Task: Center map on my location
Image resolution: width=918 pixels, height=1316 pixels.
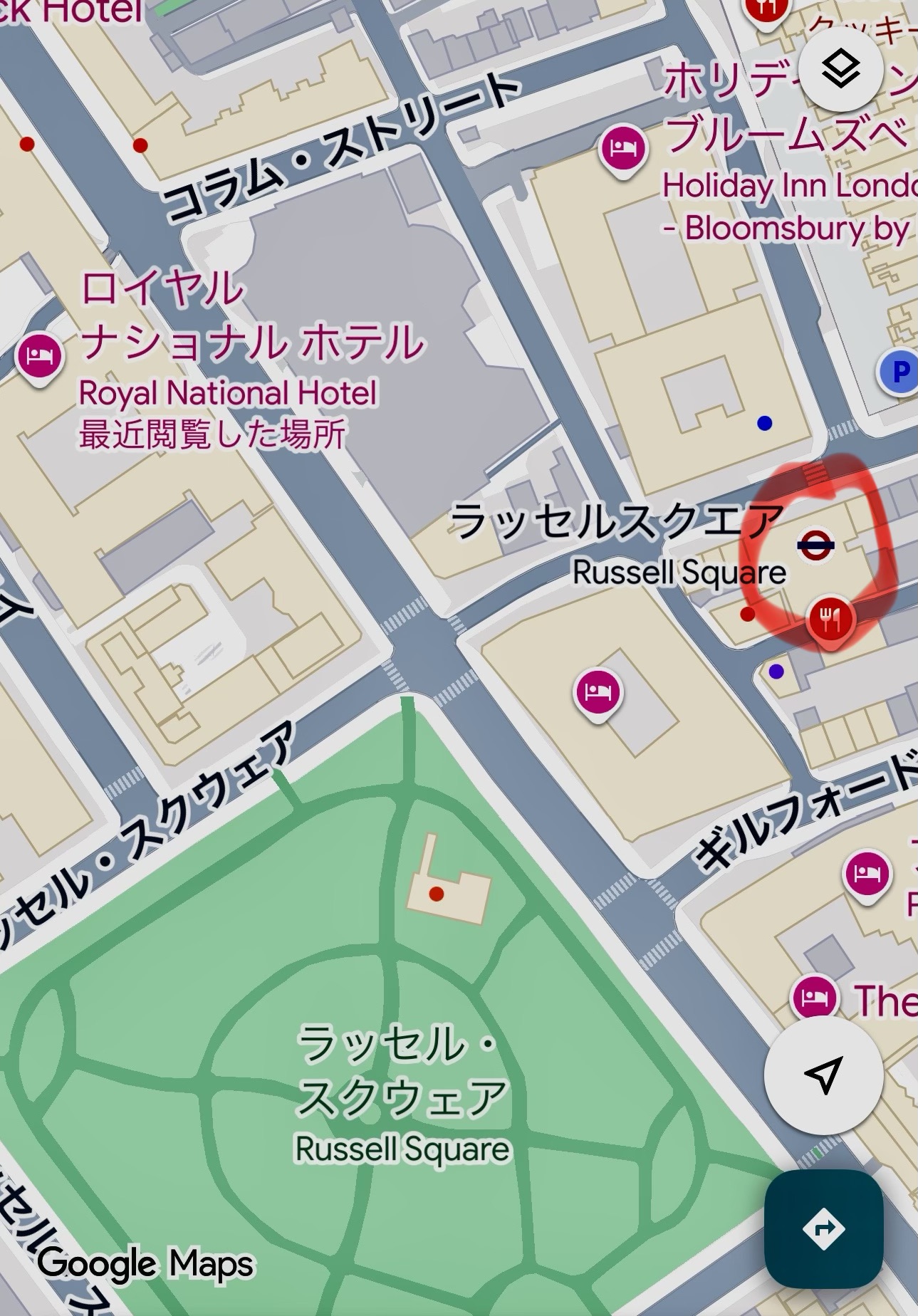Action: tap(823, 1074)
